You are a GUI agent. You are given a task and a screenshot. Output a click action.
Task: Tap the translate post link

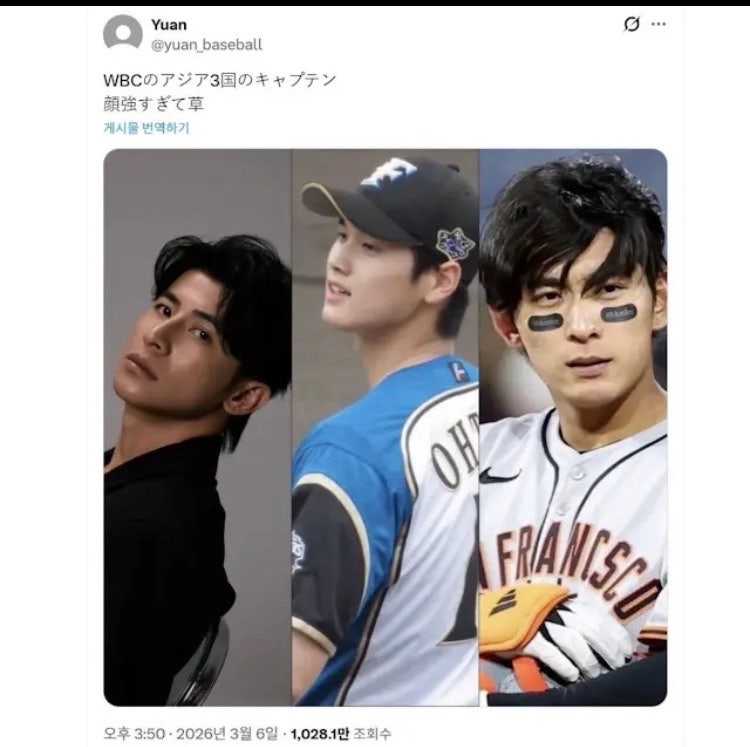[x=146, y=128]
